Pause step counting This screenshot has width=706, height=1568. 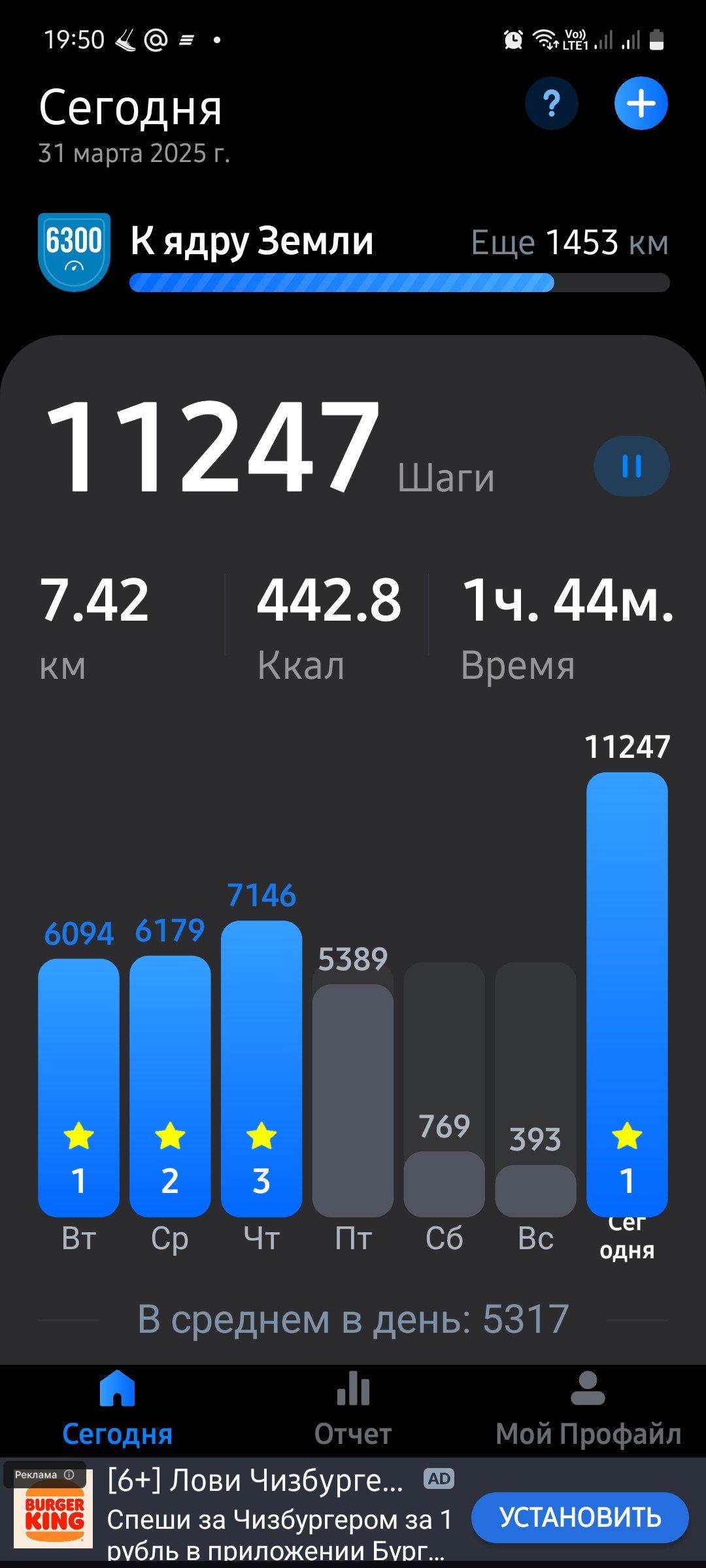pos(631,466)
